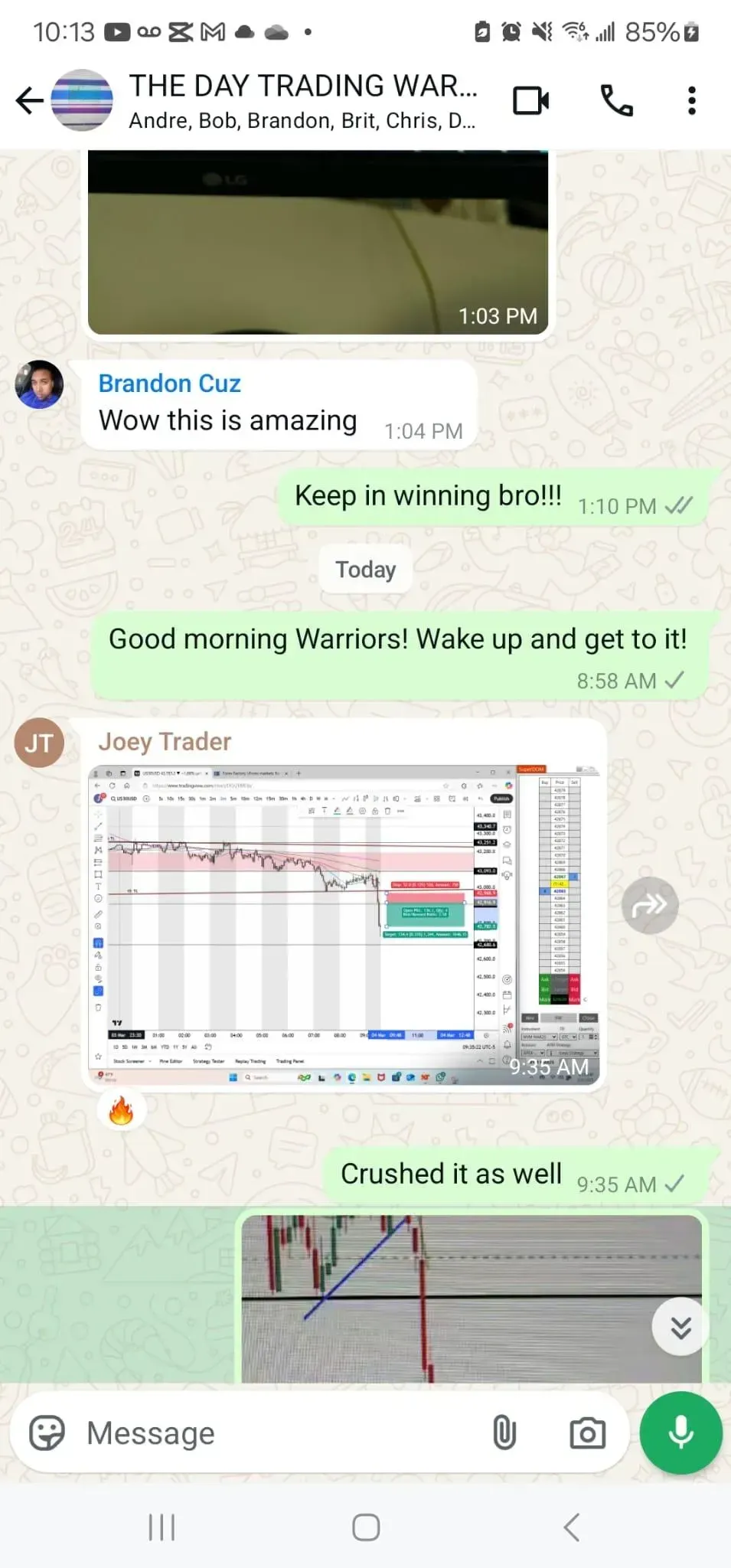Screen dimensions: 731x1568
Task: Go to the system home screen
Action: [x=366, y=1527]
